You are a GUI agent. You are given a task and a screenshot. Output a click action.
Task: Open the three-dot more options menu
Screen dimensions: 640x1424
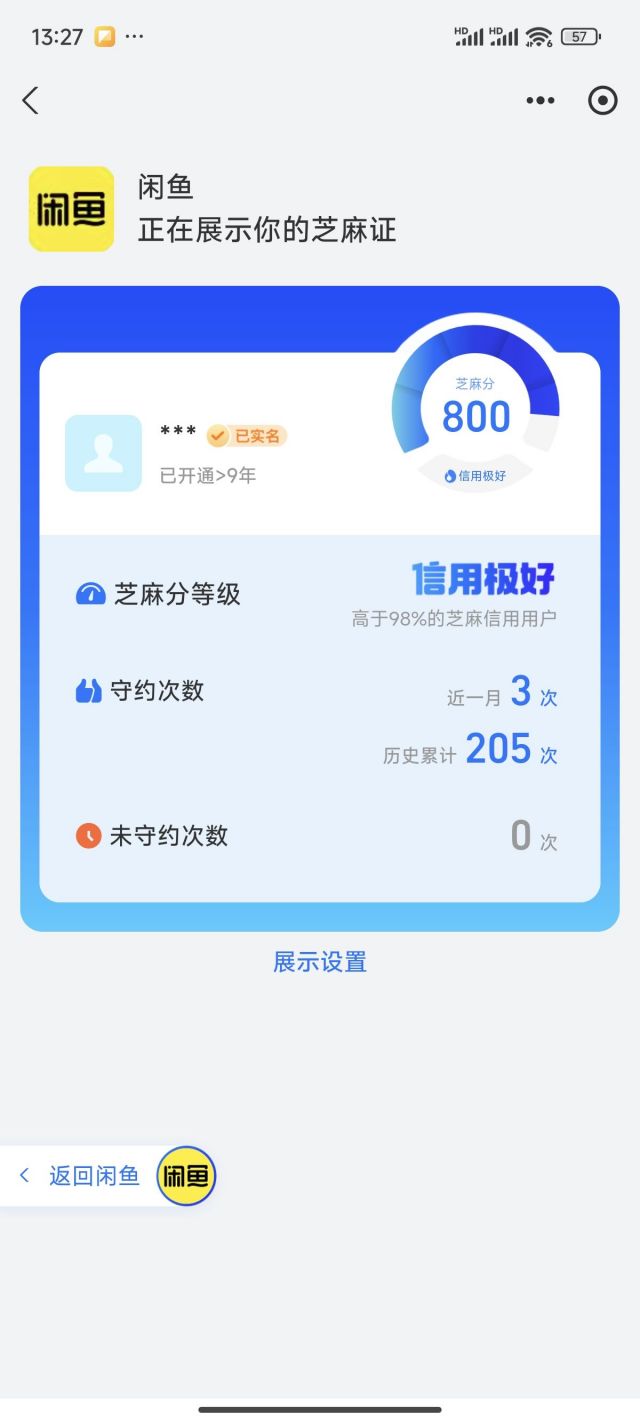pos(540,100)
